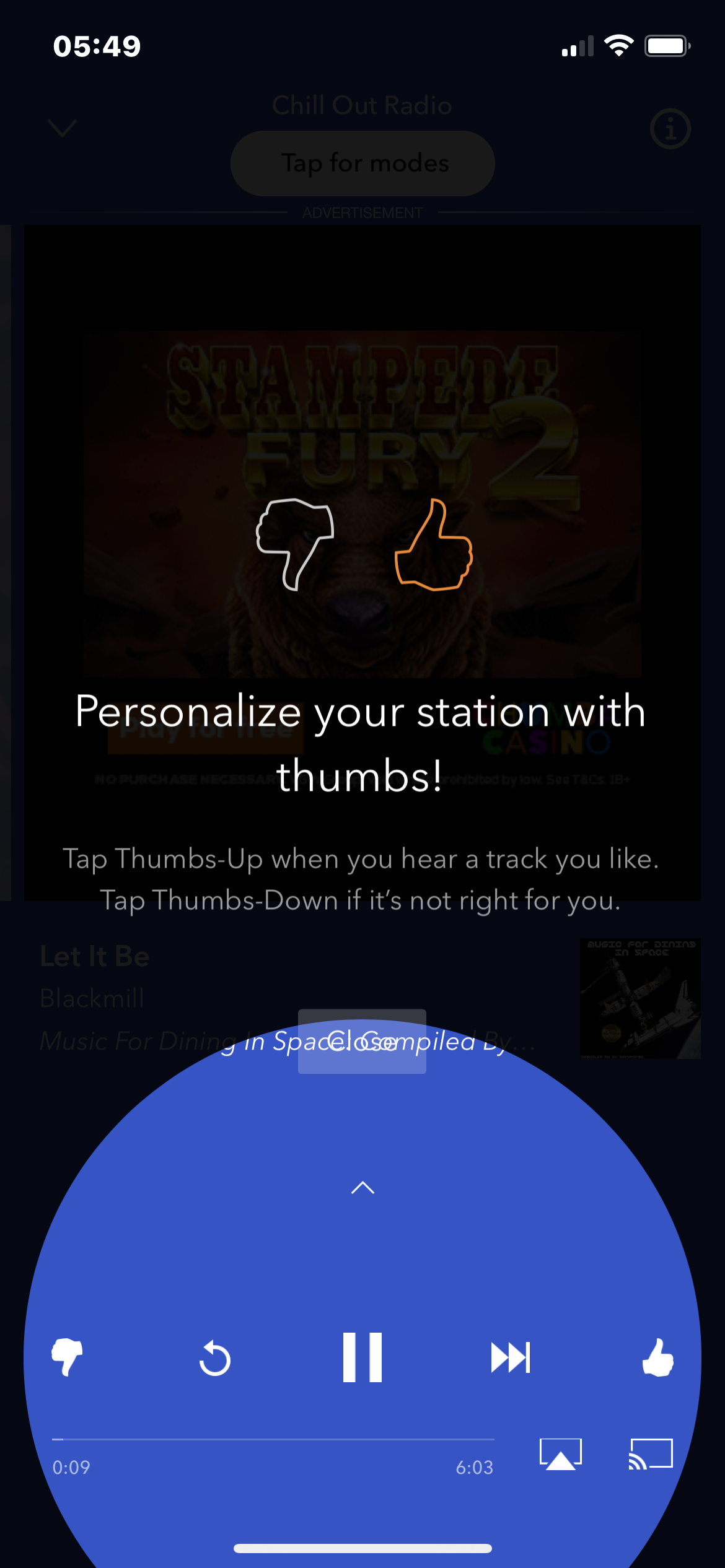Viewport: 725px width, 1568px height.
Task: Open station info via the i icon
Action: (670, 129)
